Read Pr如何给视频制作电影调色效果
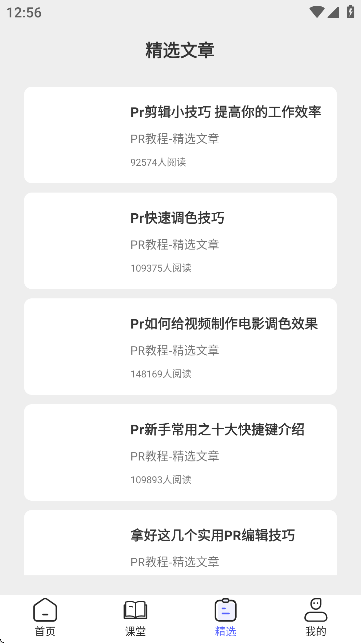 [180, 347]
